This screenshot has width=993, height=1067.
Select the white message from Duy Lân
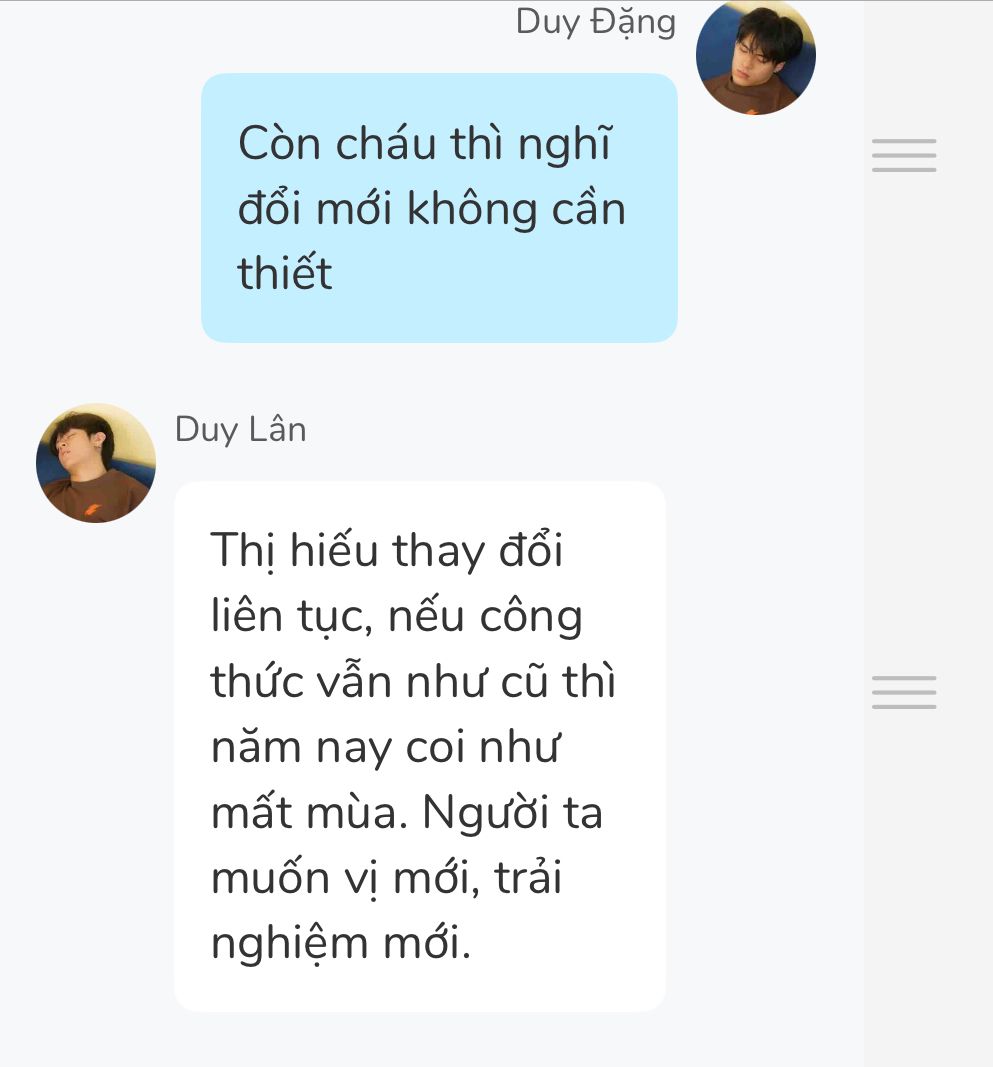click(x=419, y=746)
